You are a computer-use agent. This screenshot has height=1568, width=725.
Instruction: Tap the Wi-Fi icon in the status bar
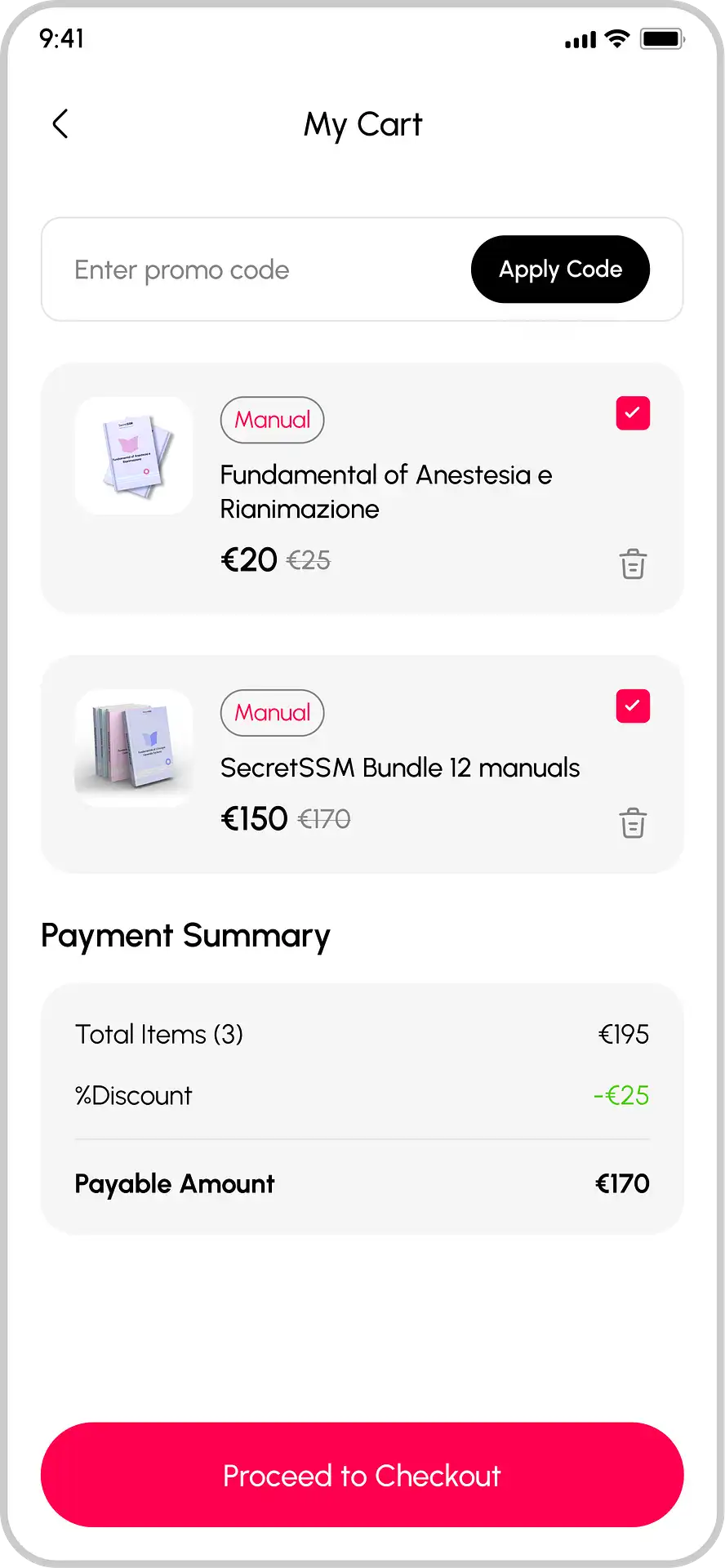coord(617,38)
